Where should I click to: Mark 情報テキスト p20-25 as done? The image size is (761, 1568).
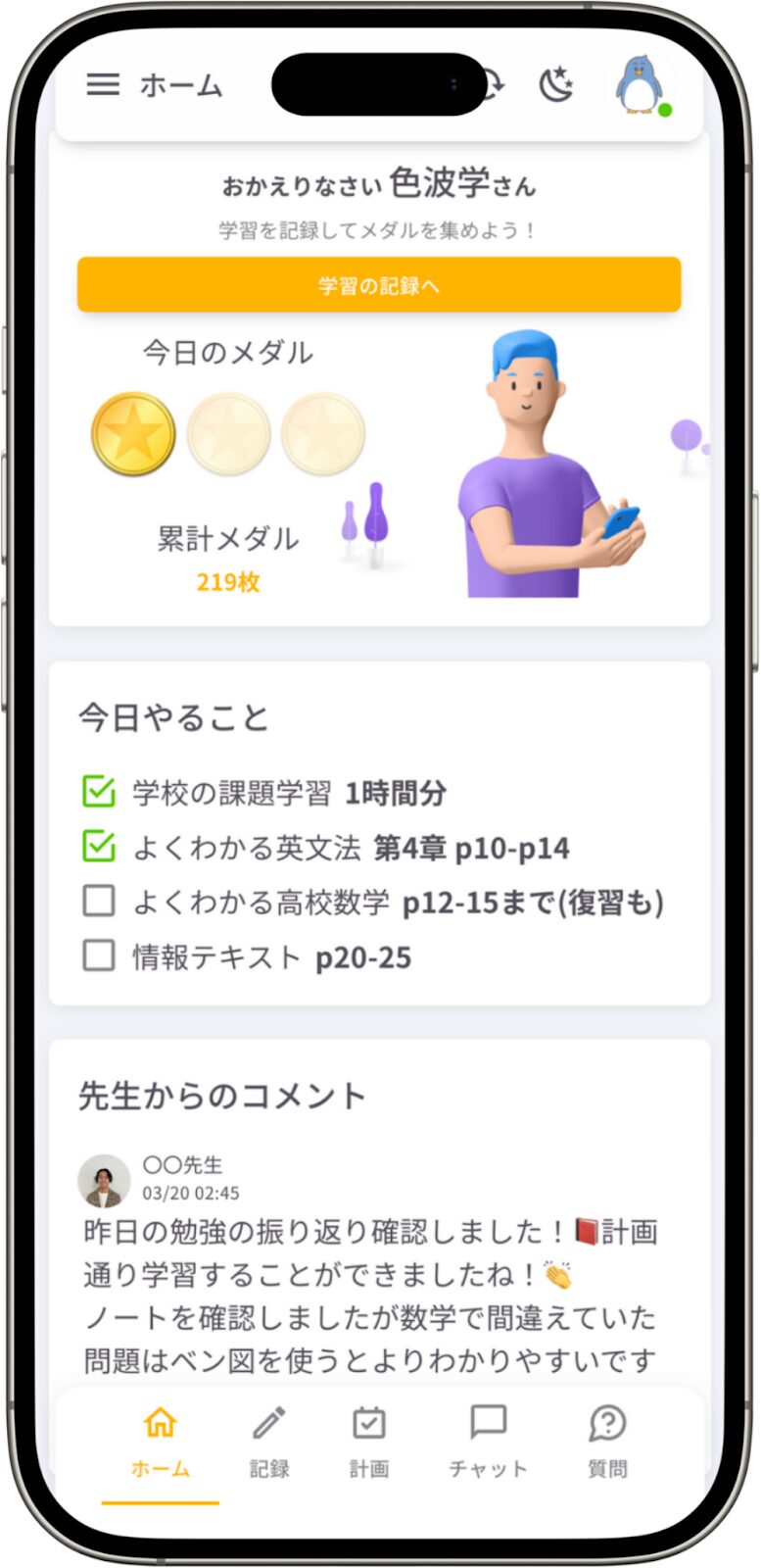[x=99, y=955]
